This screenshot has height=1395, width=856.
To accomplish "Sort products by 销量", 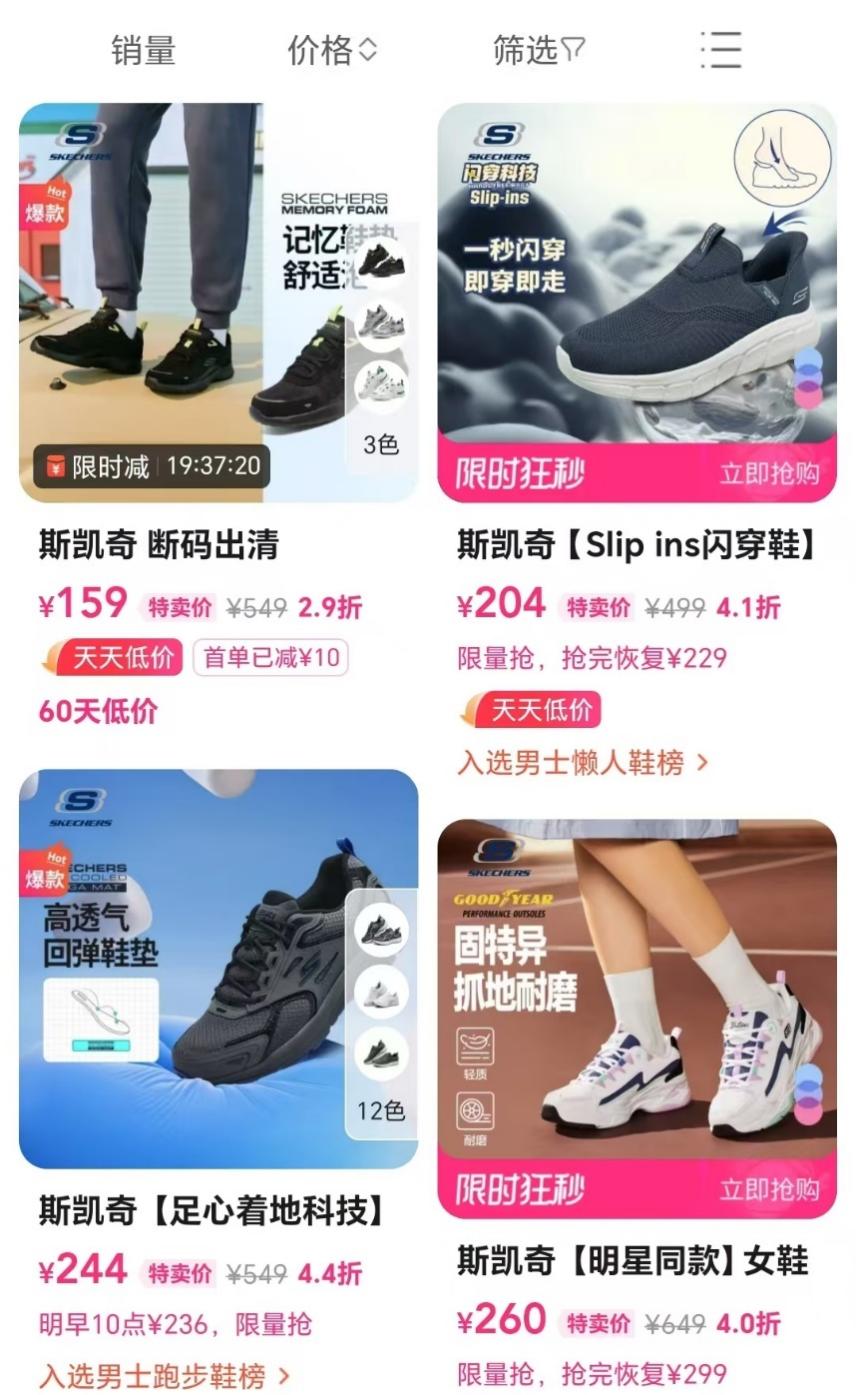I will point(143,50).
